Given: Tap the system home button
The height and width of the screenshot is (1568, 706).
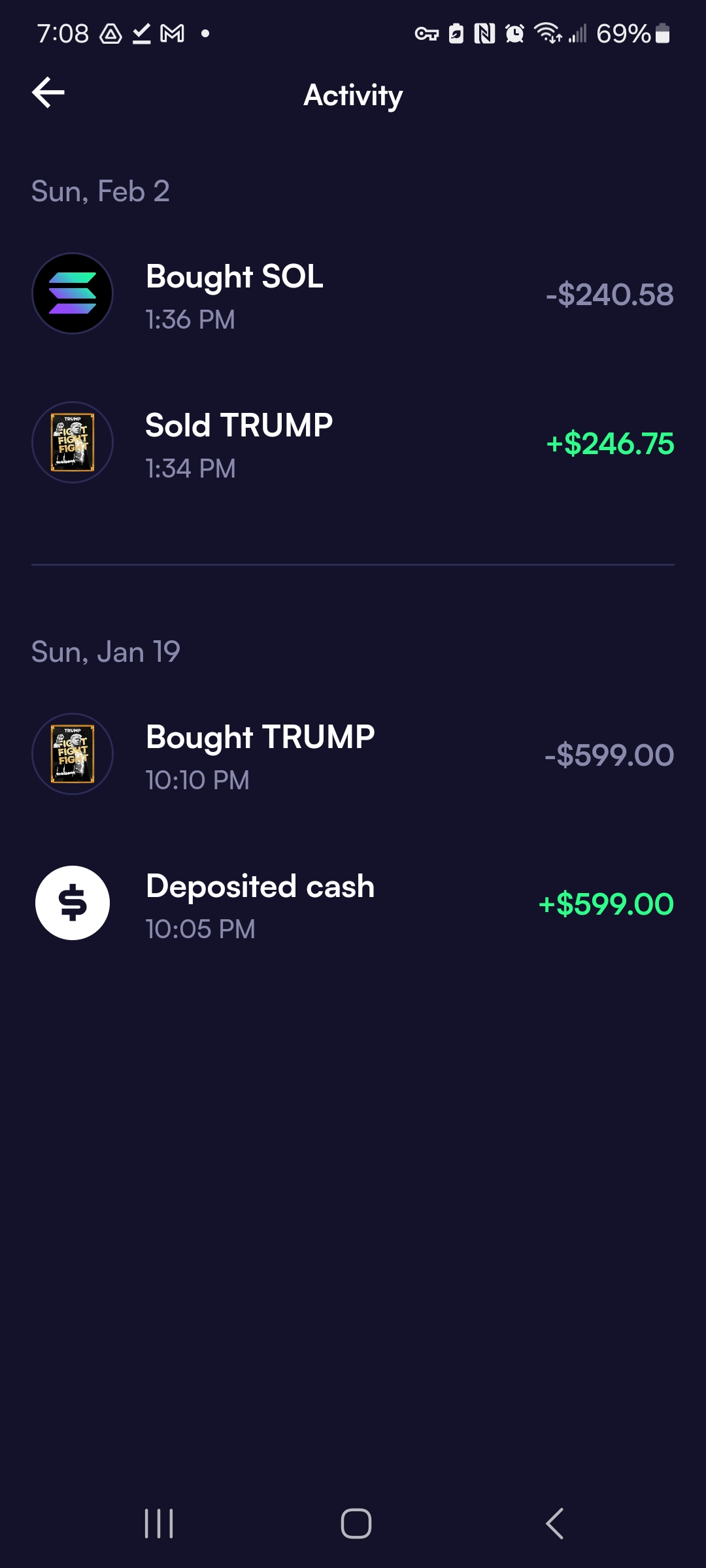Looking at the screenshot, I should pyautogui.click(x=356, y=1524).
